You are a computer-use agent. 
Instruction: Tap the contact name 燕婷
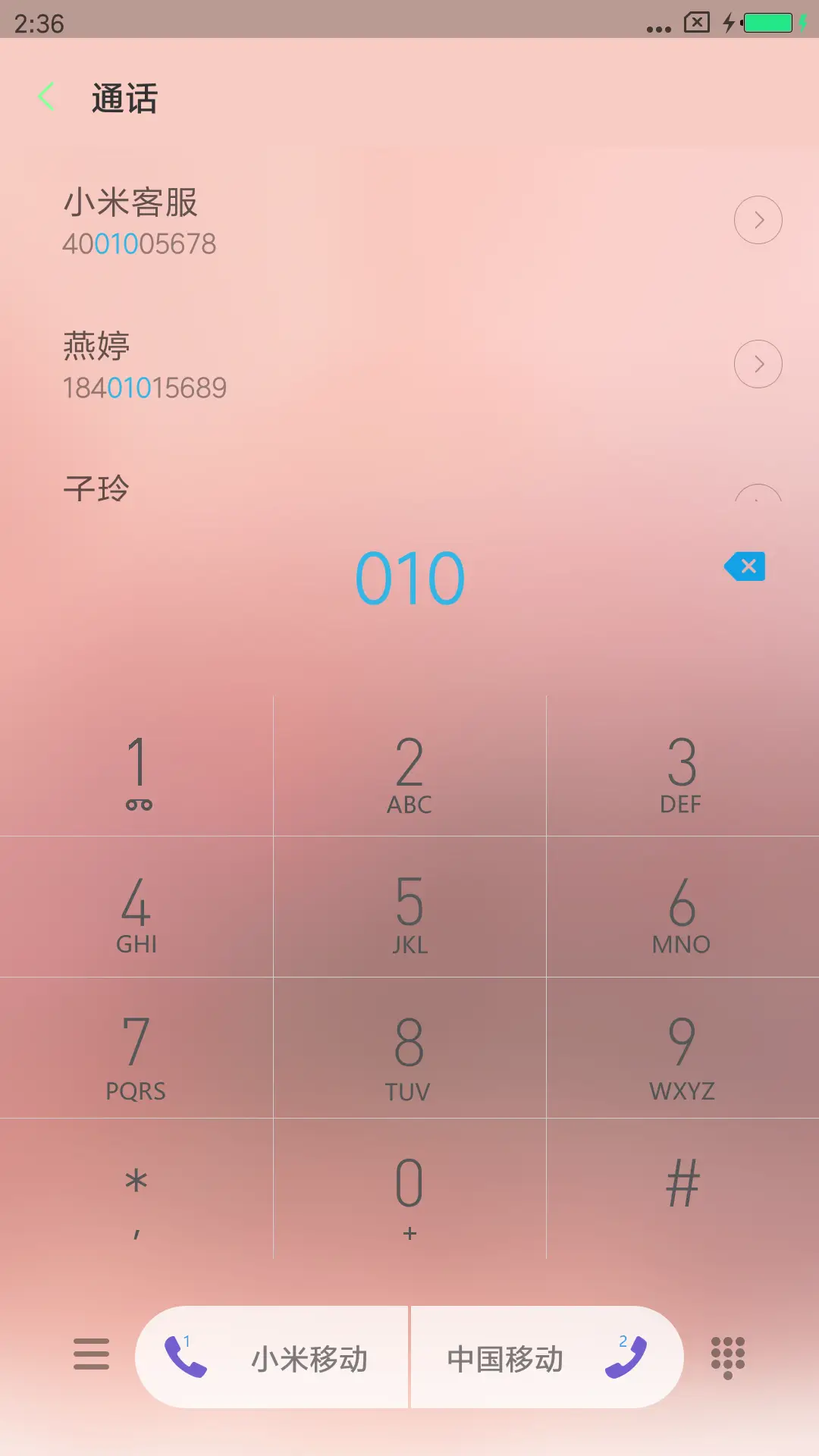pos(96,347)
